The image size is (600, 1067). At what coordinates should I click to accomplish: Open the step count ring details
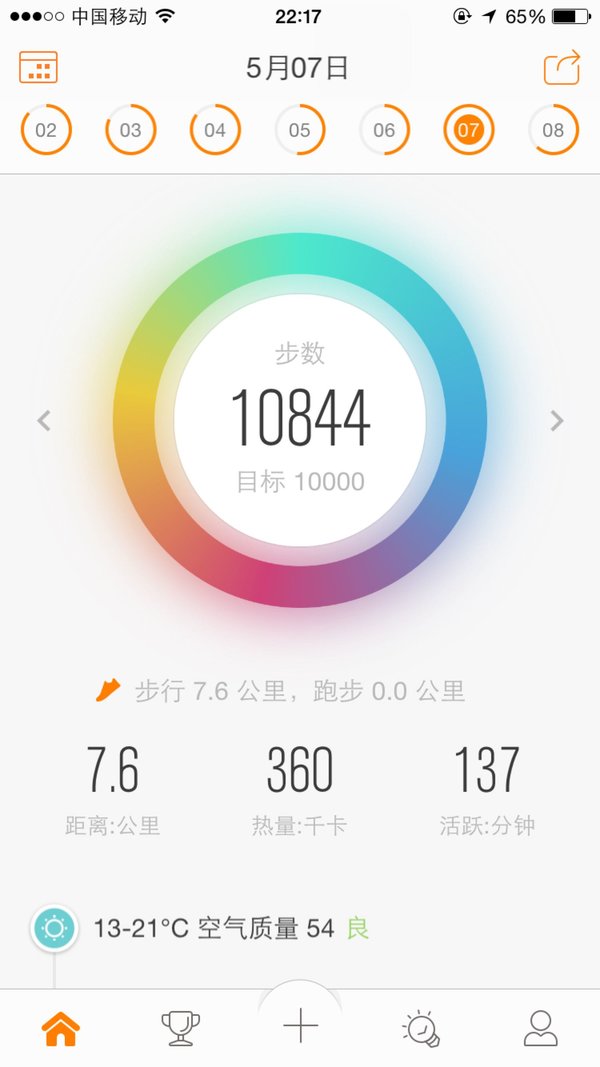300,420
